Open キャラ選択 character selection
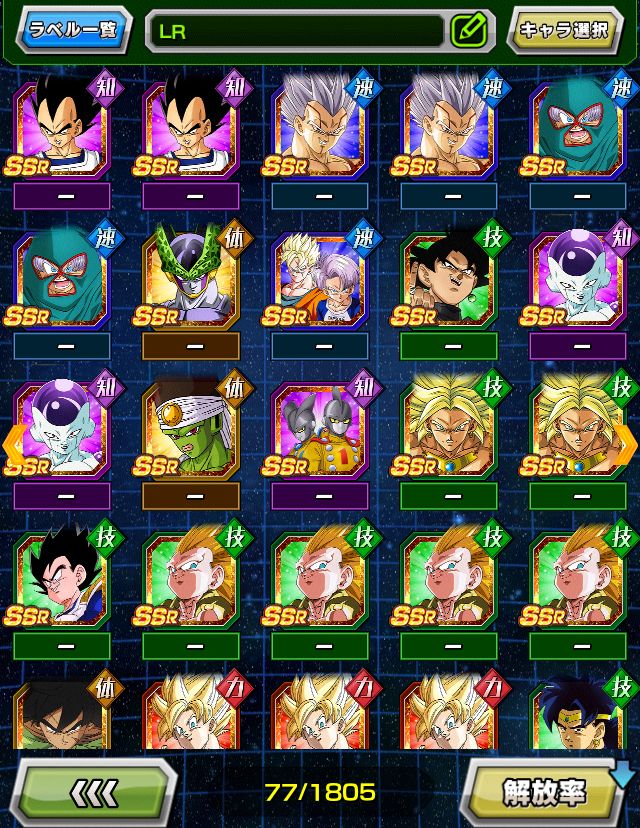This screenshot has height=828, width=640. pos(563,29)
